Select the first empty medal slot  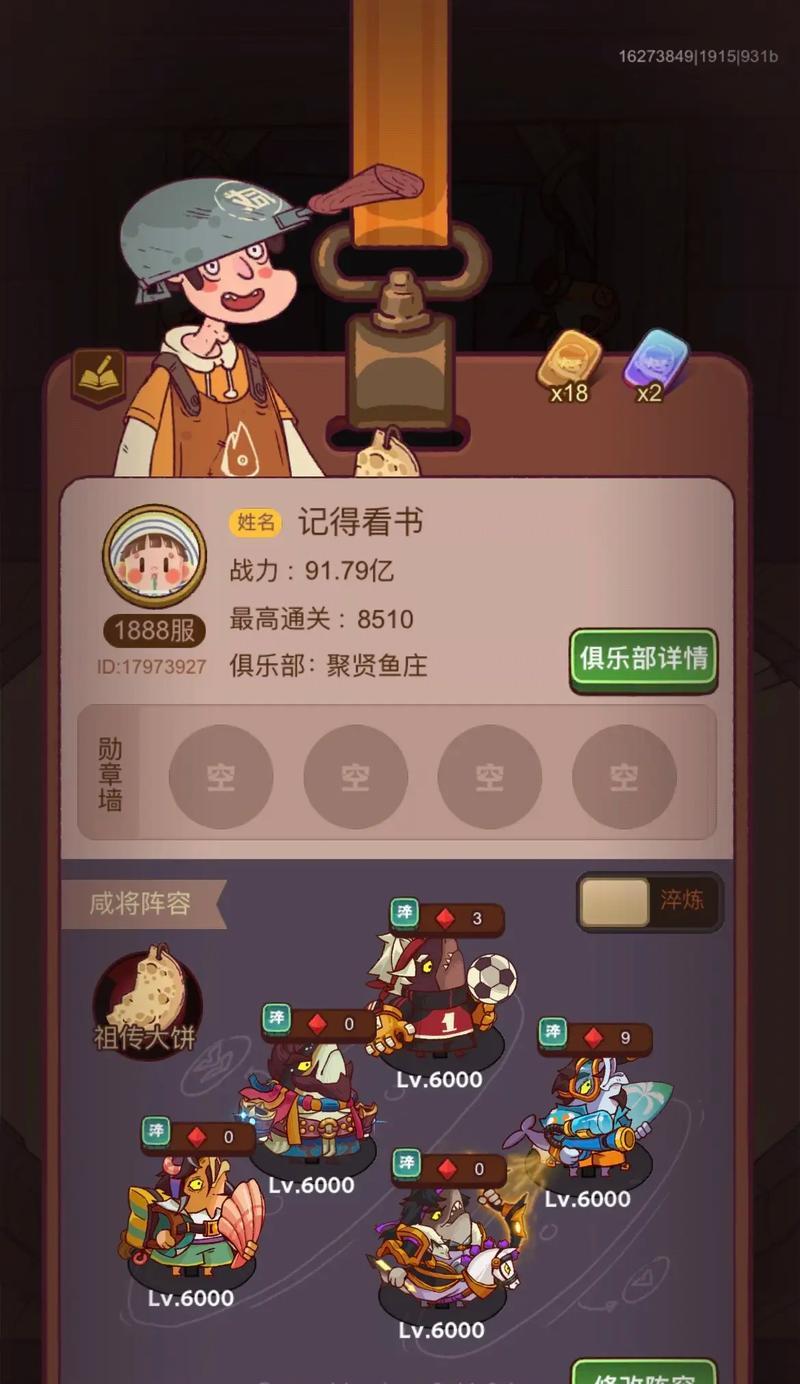(x=221, y=777)
